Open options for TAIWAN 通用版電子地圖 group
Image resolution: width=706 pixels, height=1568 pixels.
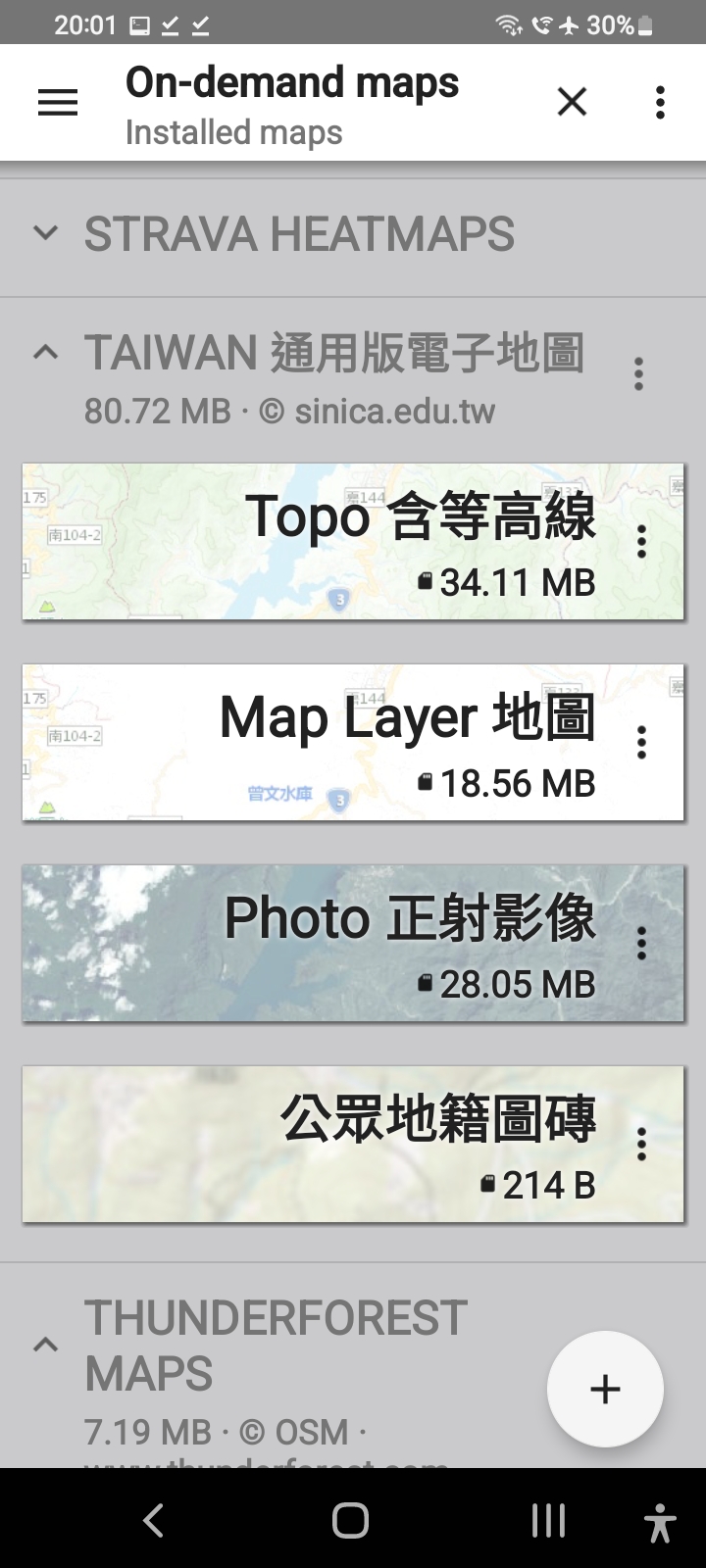coord(638,373)
